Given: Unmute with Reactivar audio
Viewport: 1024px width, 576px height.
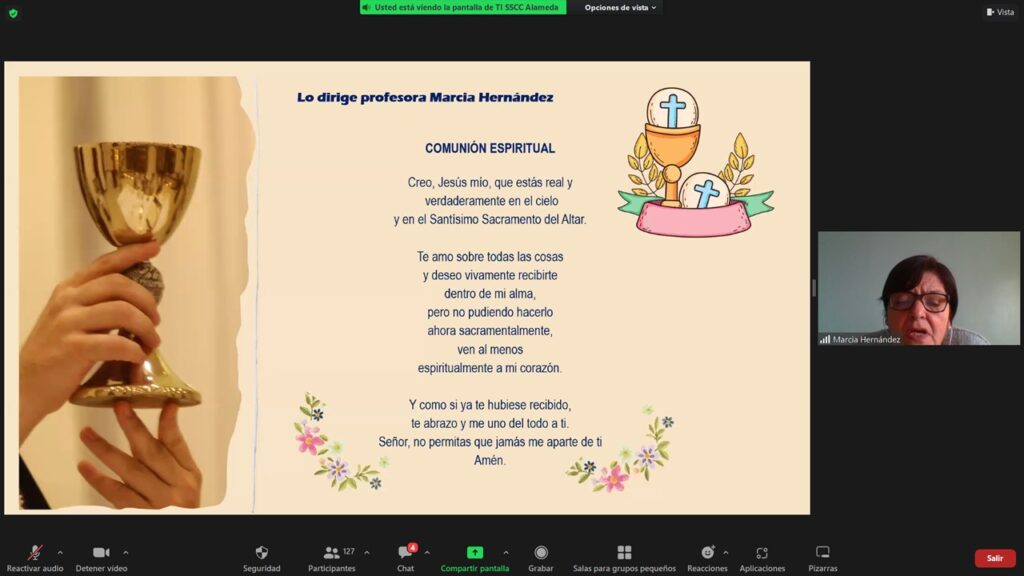Looking at the screenshot, I should (35, 558).
